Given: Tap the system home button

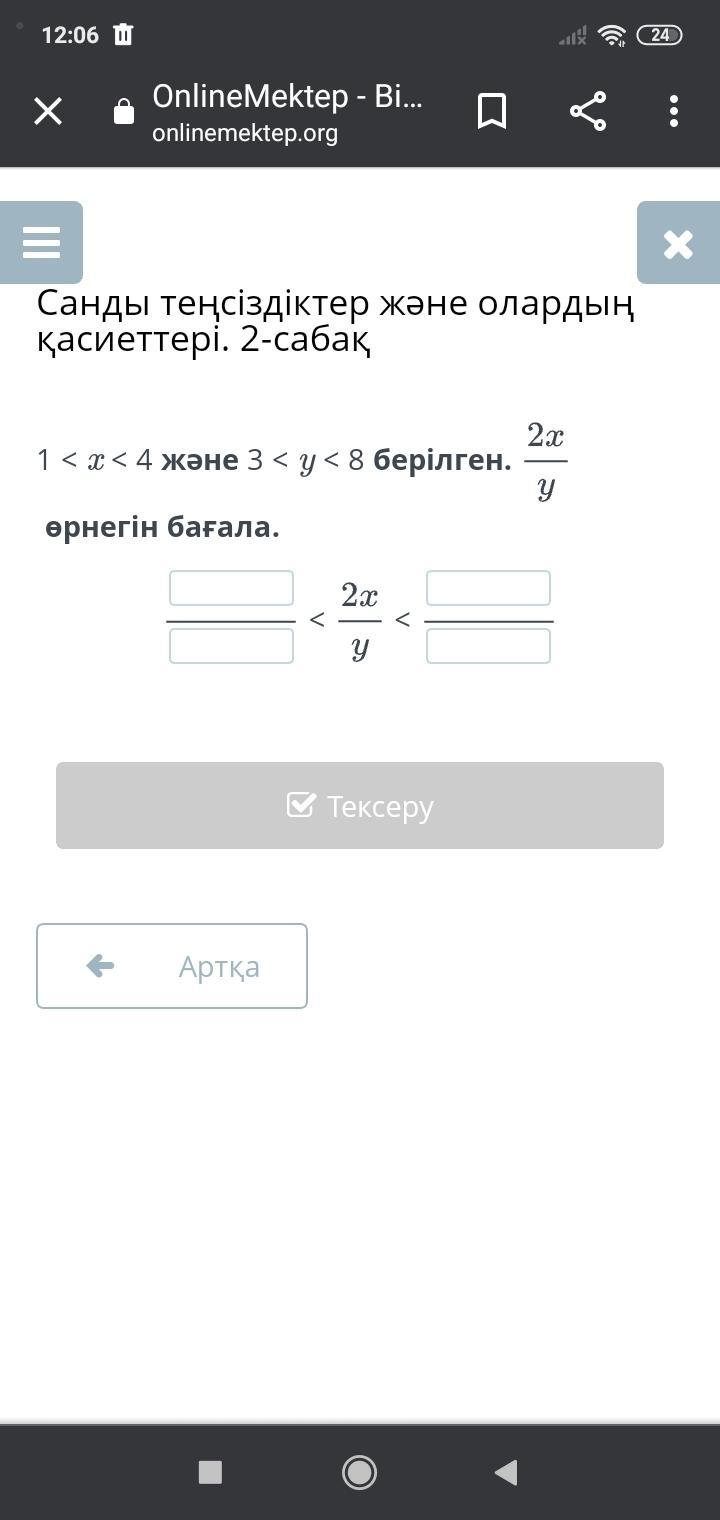Looking at the screenshot, I should 359,1472.
